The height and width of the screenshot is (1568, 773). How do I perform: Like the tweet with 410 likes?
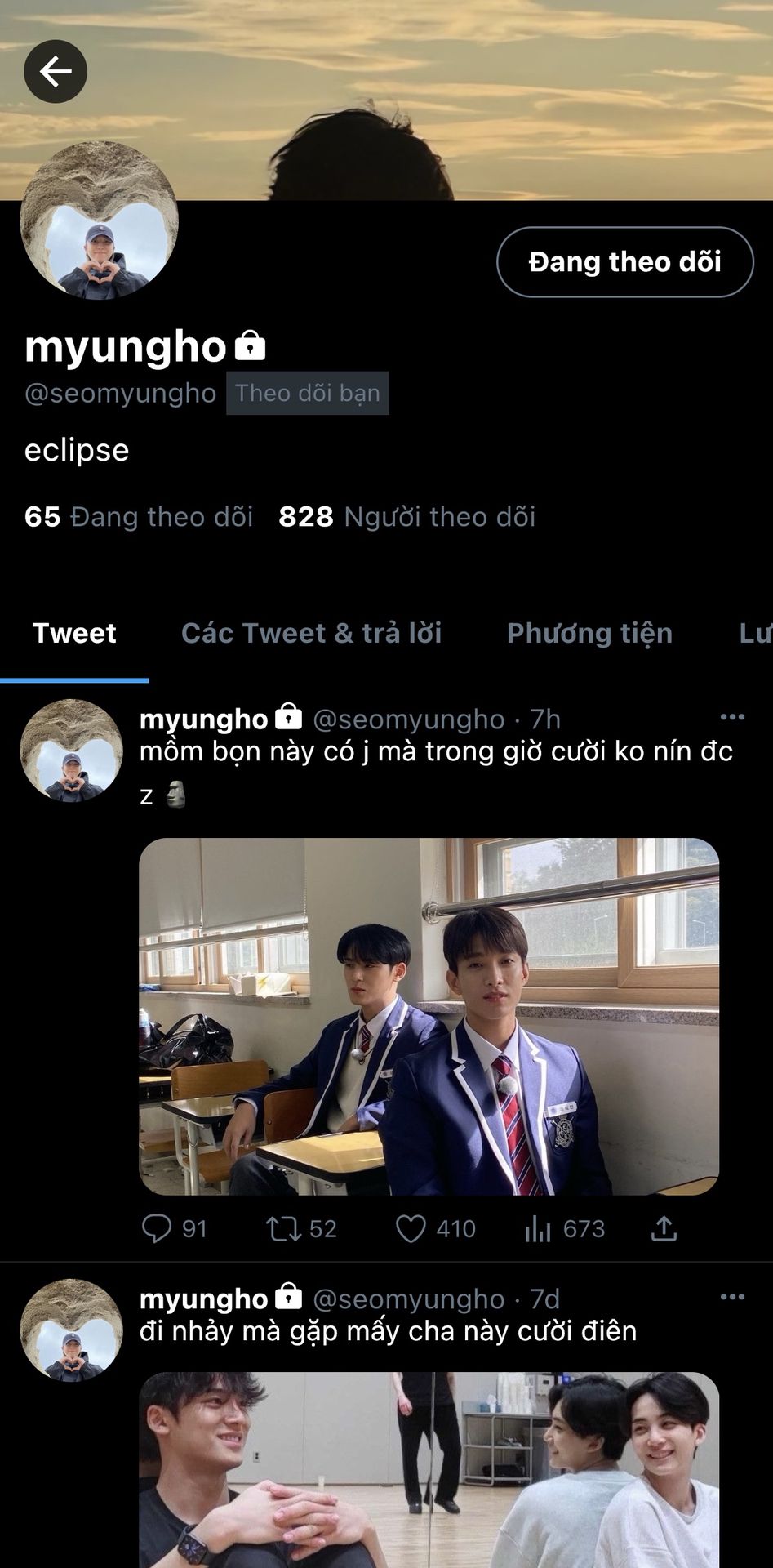point(434,1228)
